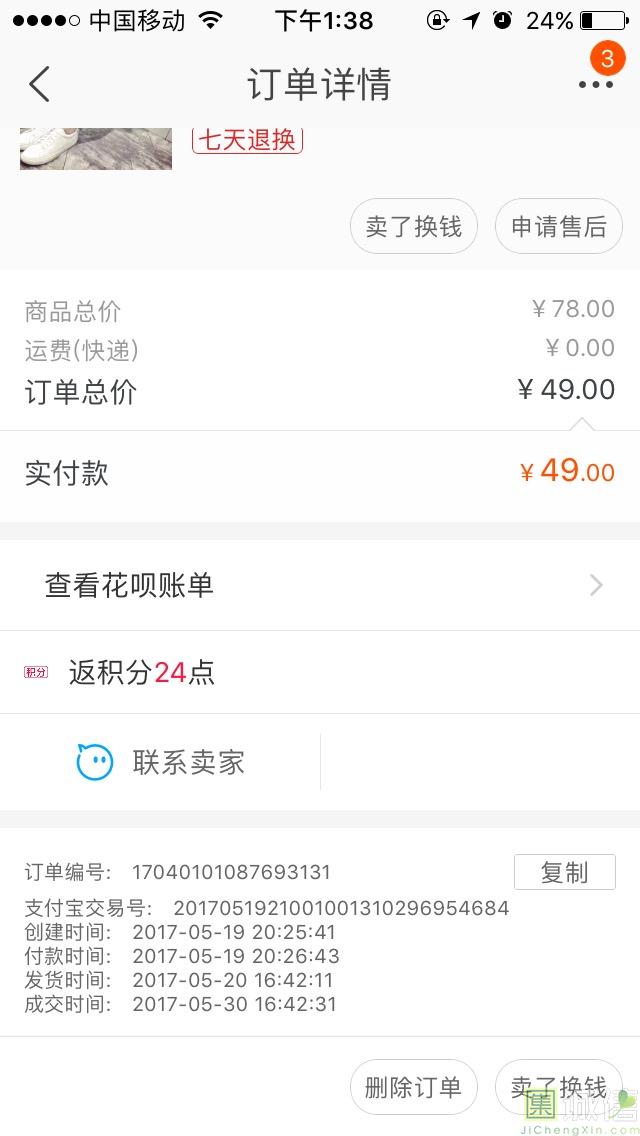Screen dimensions: 640x1136
Task: Copy the order number with 复制
Action: tap(565, 872)
